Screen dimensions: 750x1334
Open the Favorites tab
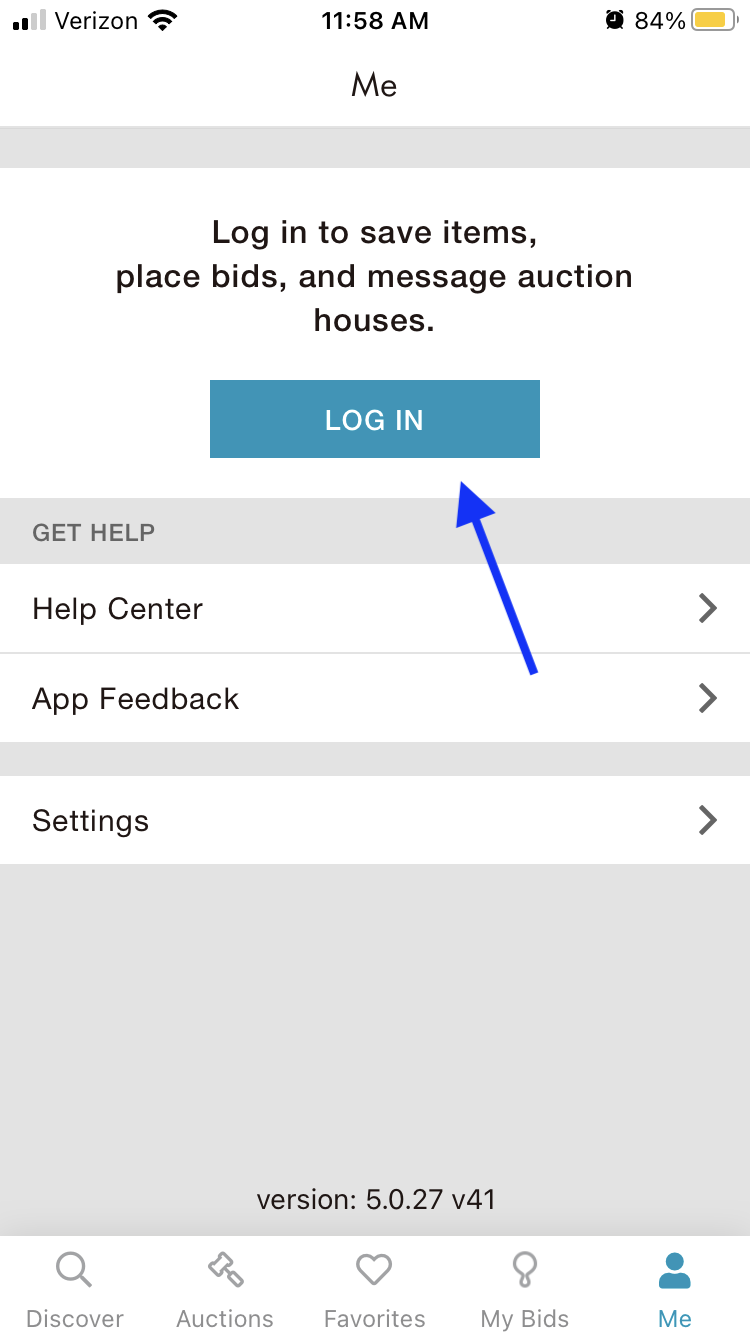(x=375, y=1288)
